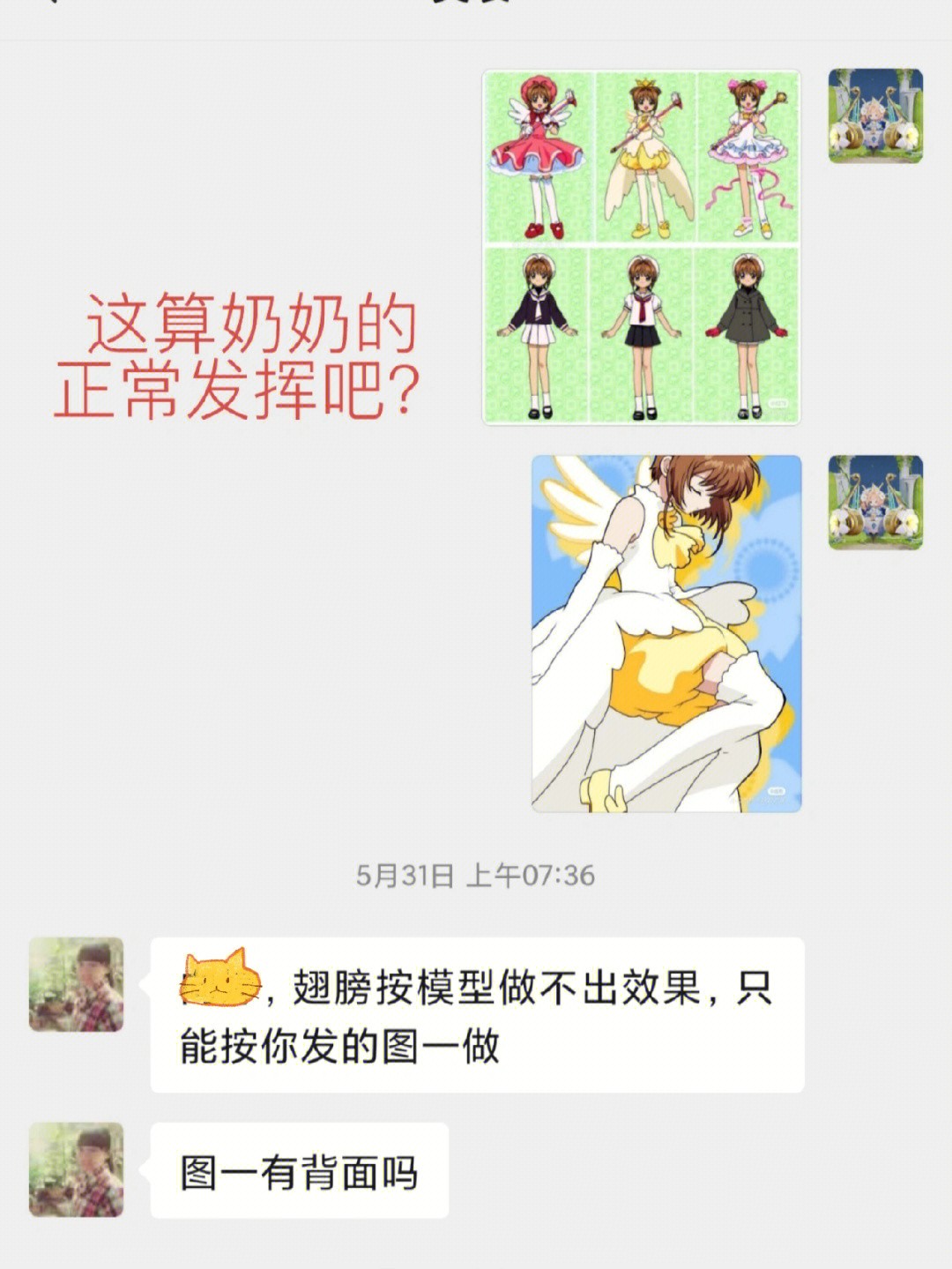952x1269 pixels.
Task: Open sender avatar beside the yellow costume image
Action: click(874, 502)
